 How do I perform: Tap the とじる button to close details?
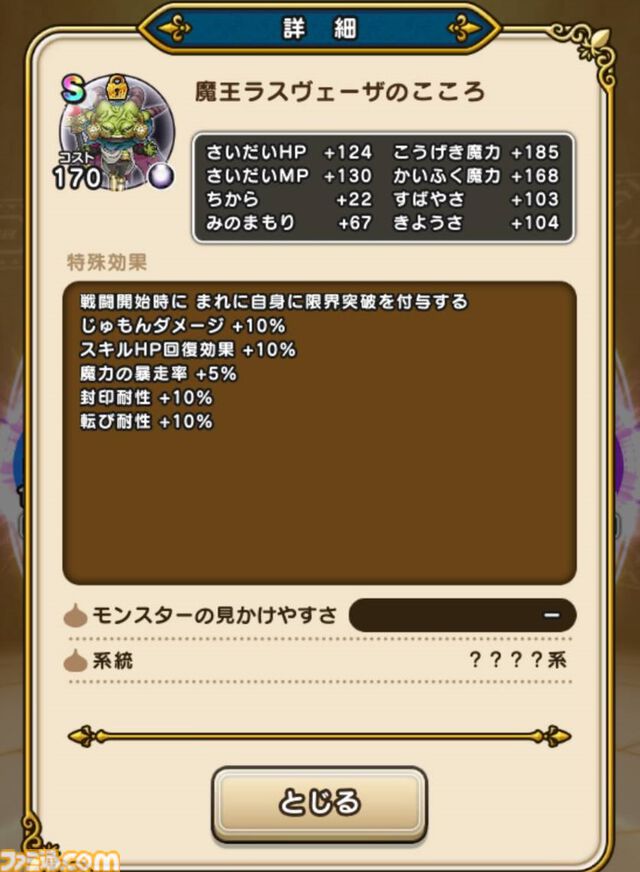[319, 803]
